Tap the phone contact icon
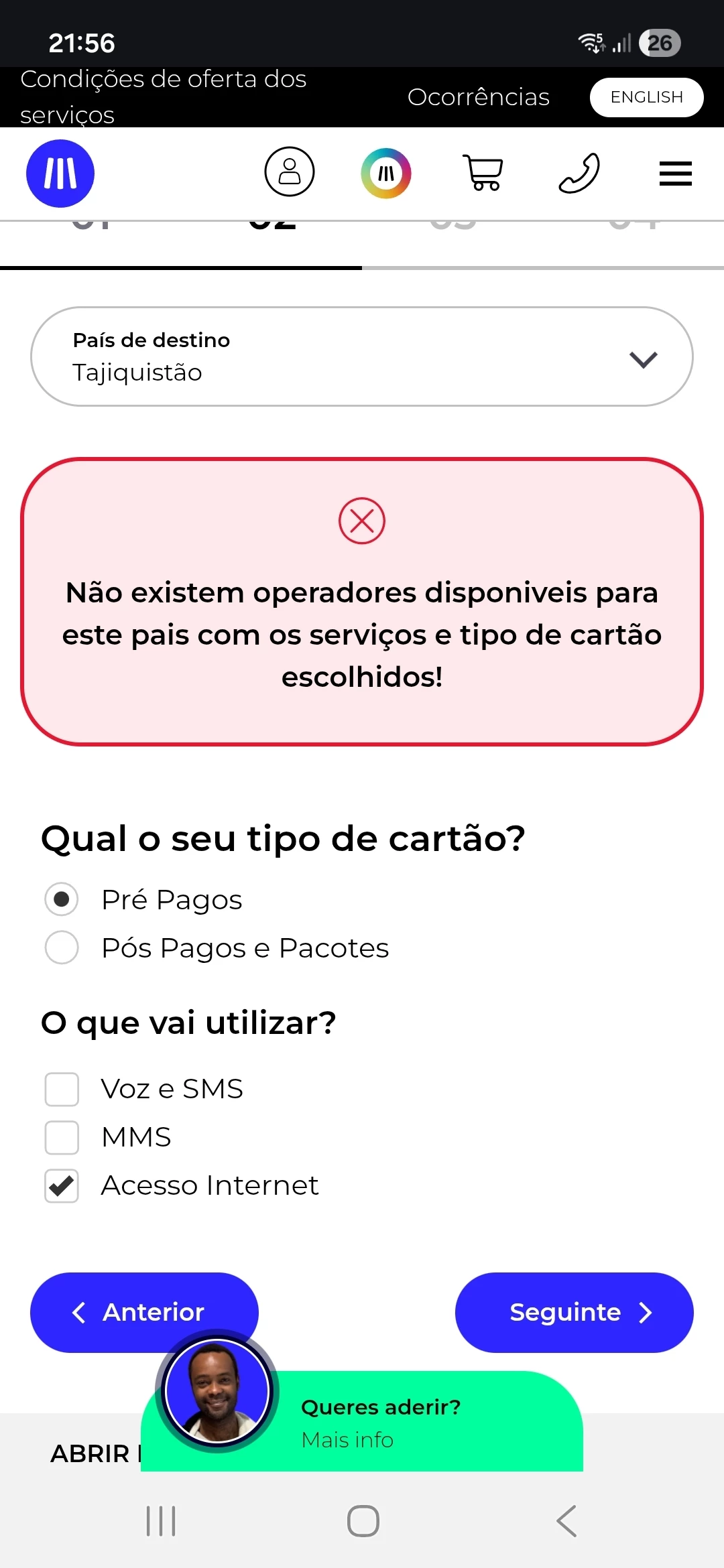 coord(579,173)
